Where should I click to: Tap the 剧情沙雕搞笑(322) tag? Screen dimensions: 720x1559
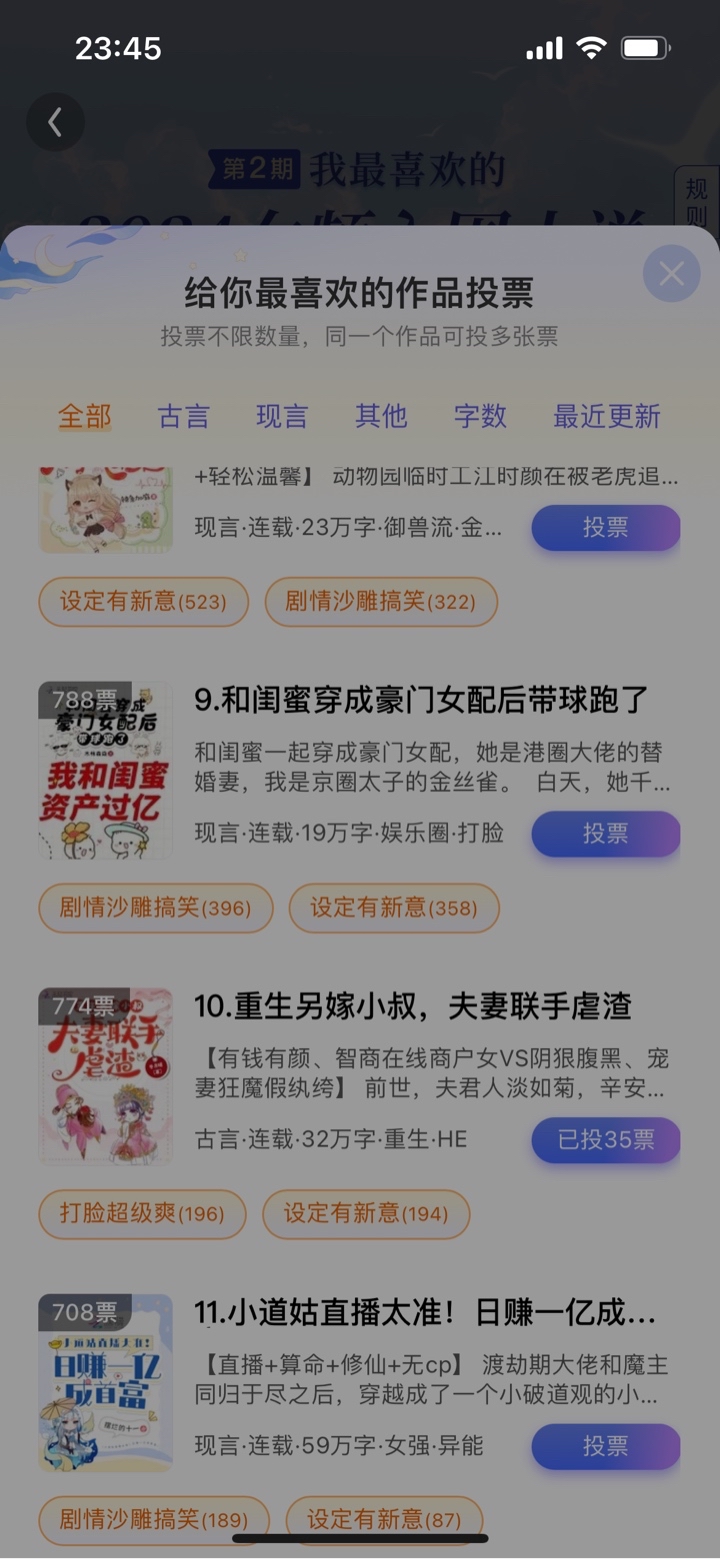coord(381,602)
